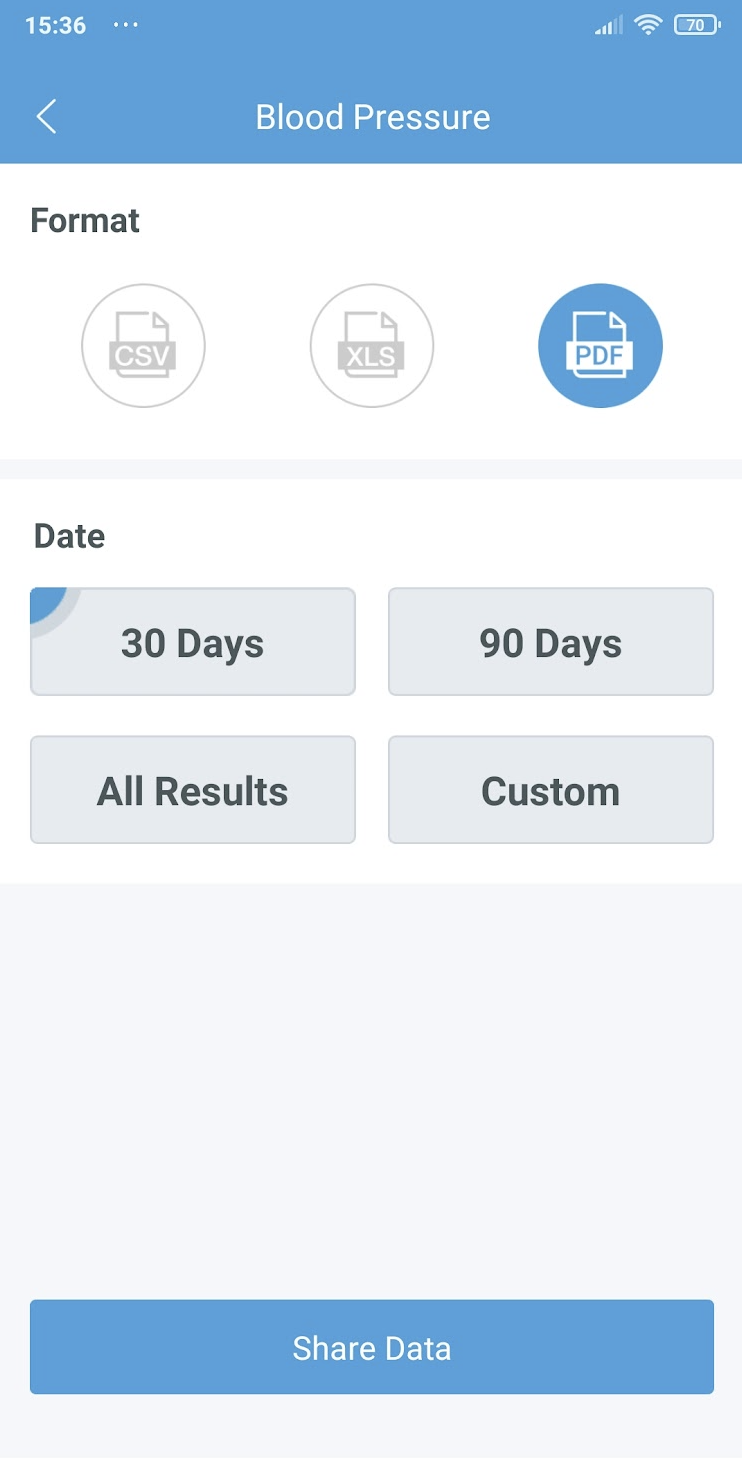Image resolution: width=742 pixels, height=1458 pixels.
Task: Select CSV export format
Action: click(143, 346)
